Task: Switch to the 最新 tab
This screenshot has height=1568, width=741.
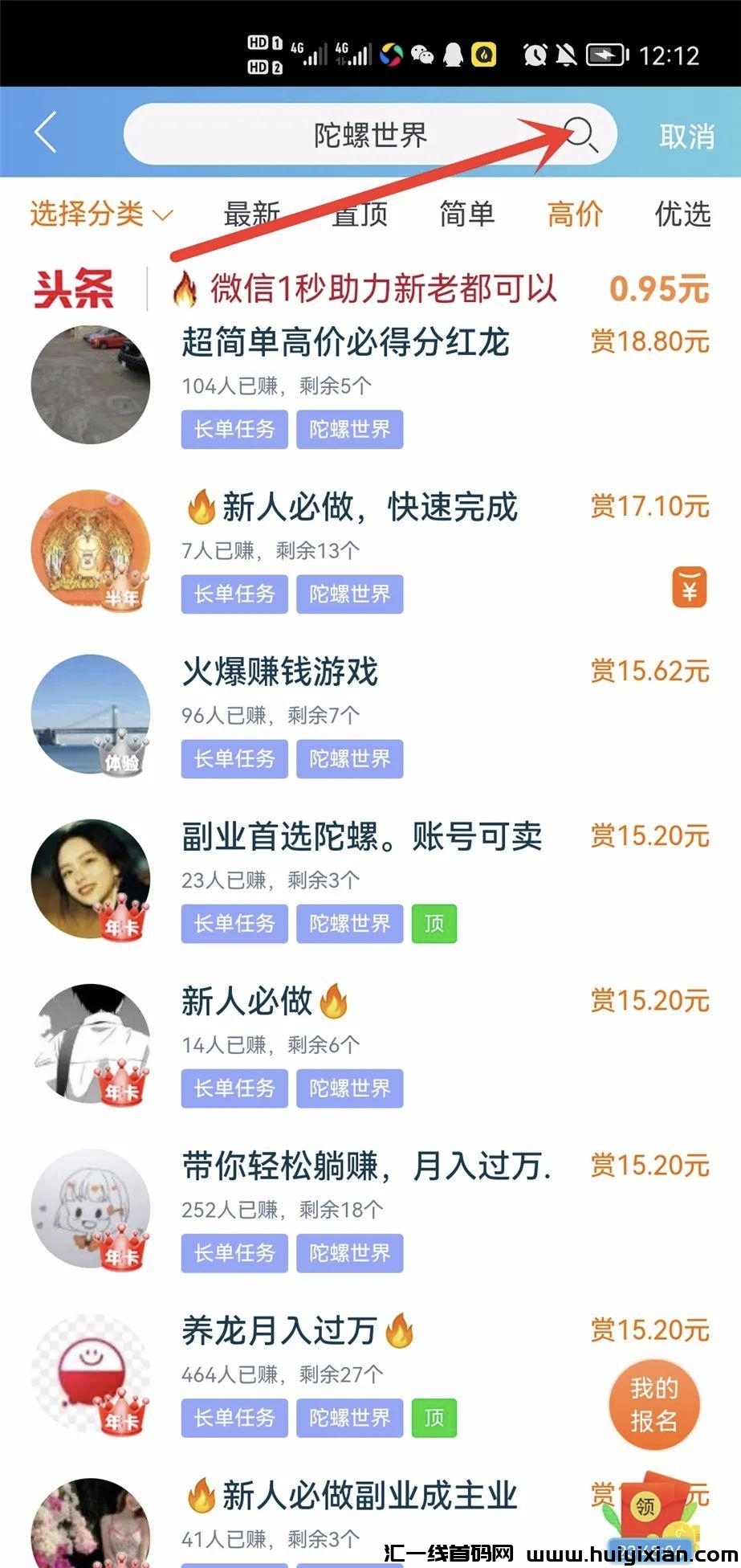Action: pos(251,214)
